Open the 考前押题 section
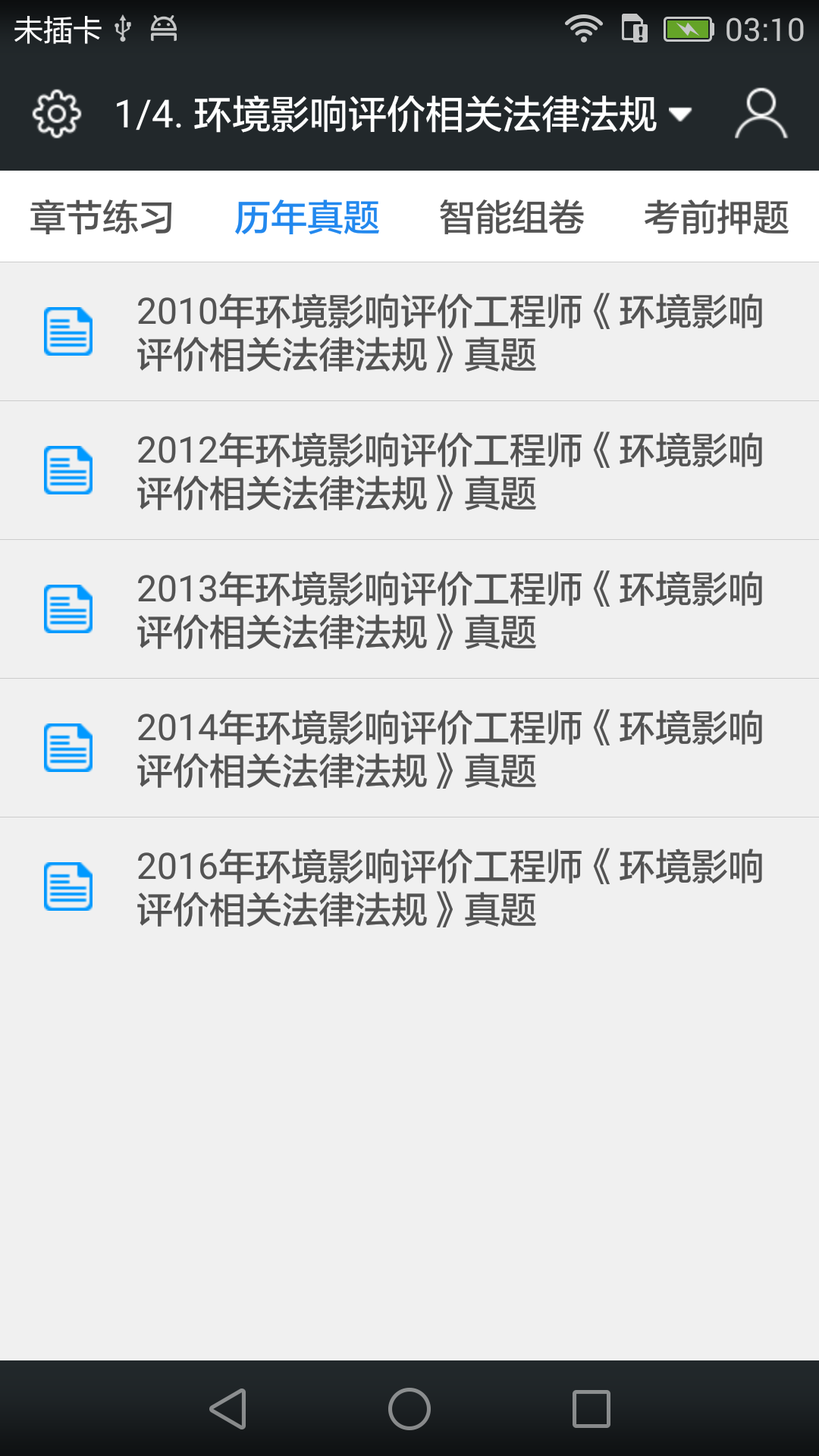Image resolution: width=819 pixels, height=1456 pixels. (x=717, y=218)
